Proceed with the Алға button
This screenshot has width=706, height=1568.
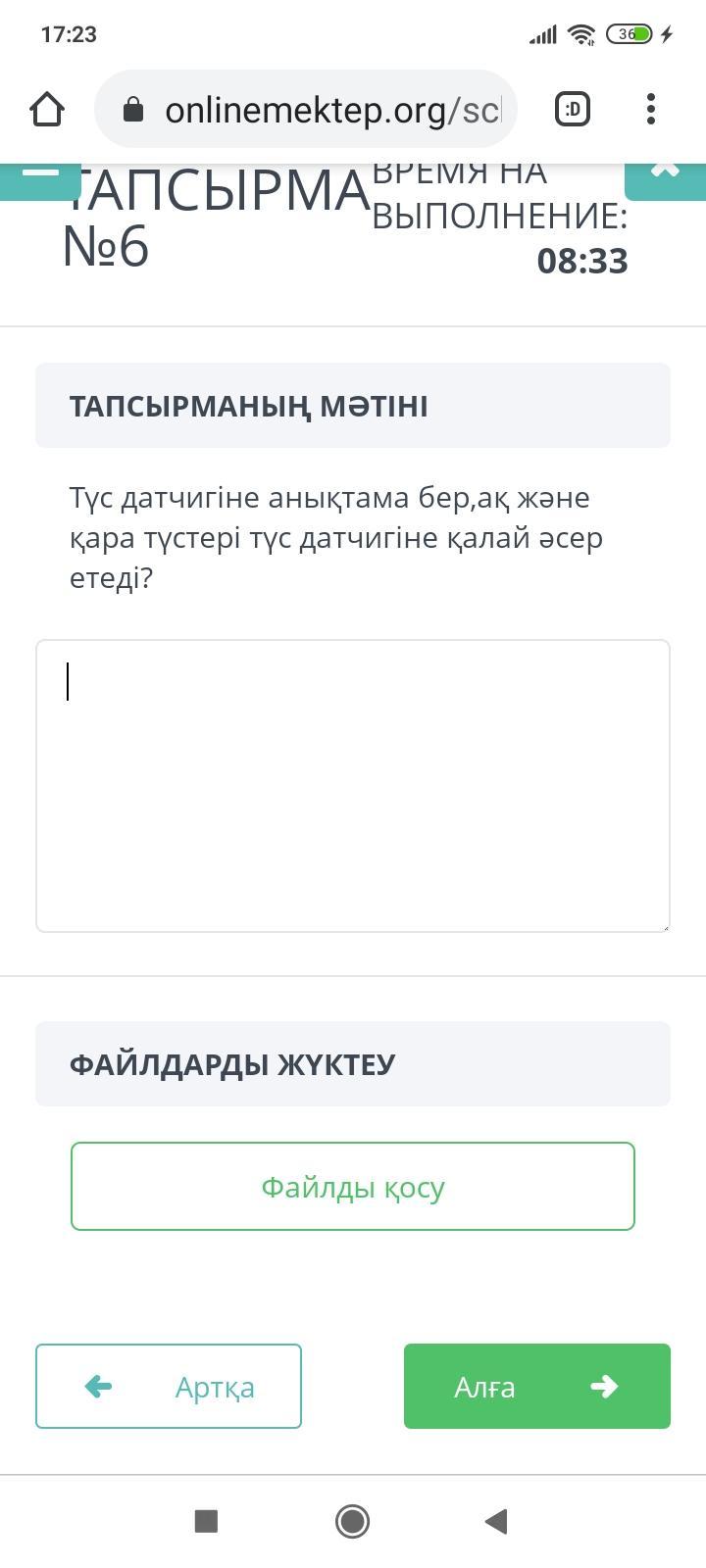click(537, 1386)
